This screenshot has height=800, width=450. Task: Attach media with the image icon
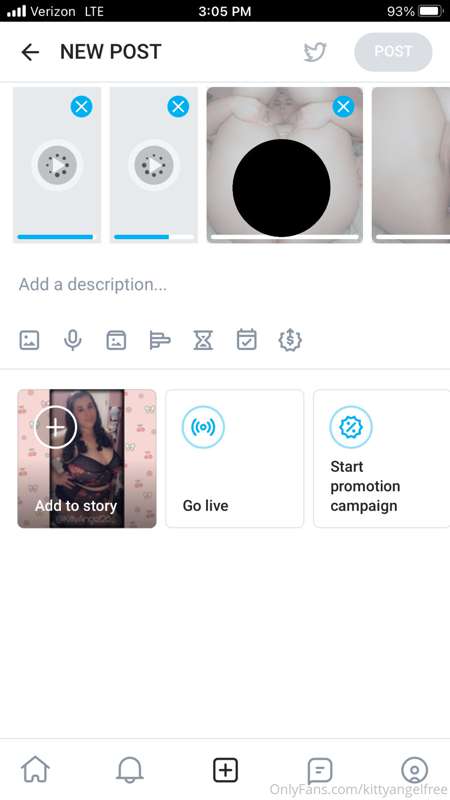coord(29,340)
